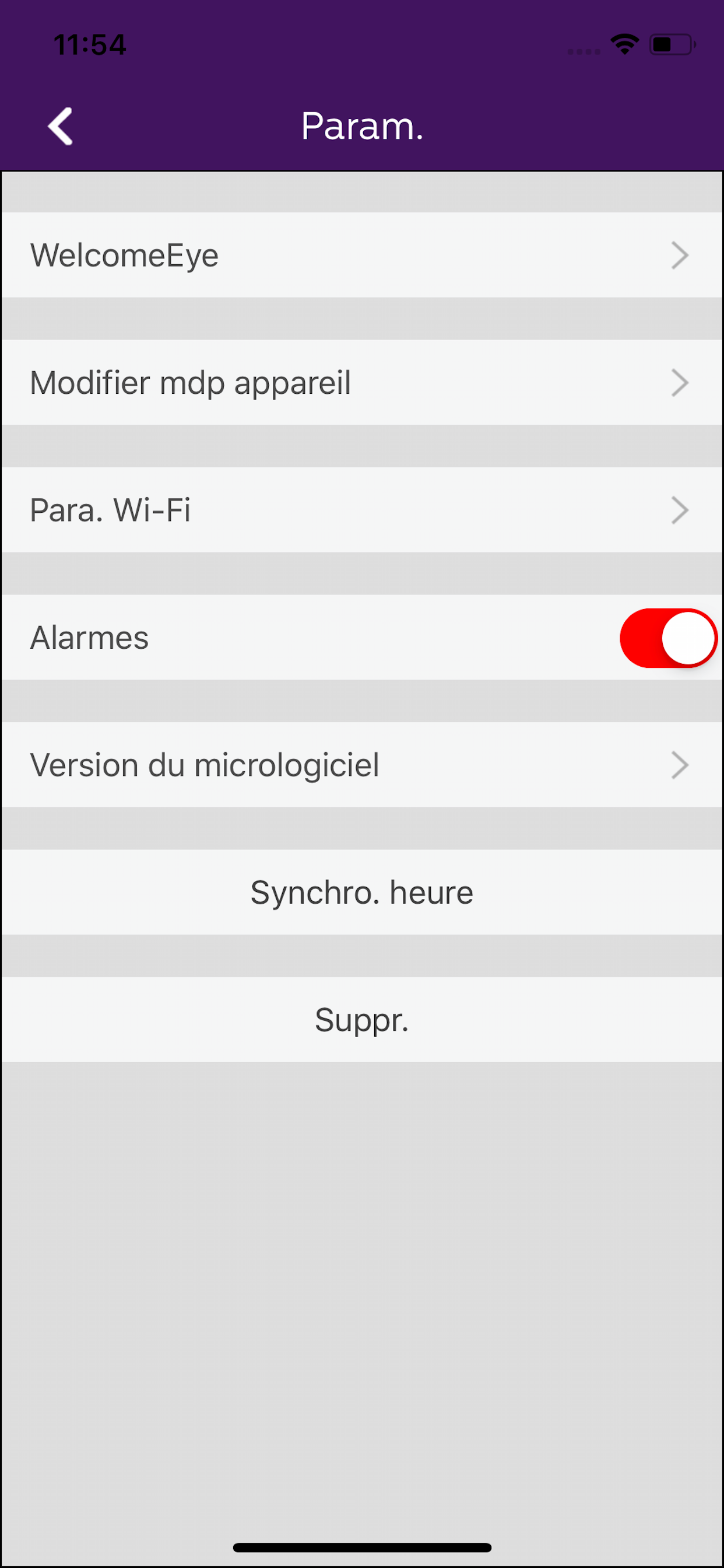Open Modifier mdp appareil
Viewport: 724px width, 1568px height.
pos(362,382)
